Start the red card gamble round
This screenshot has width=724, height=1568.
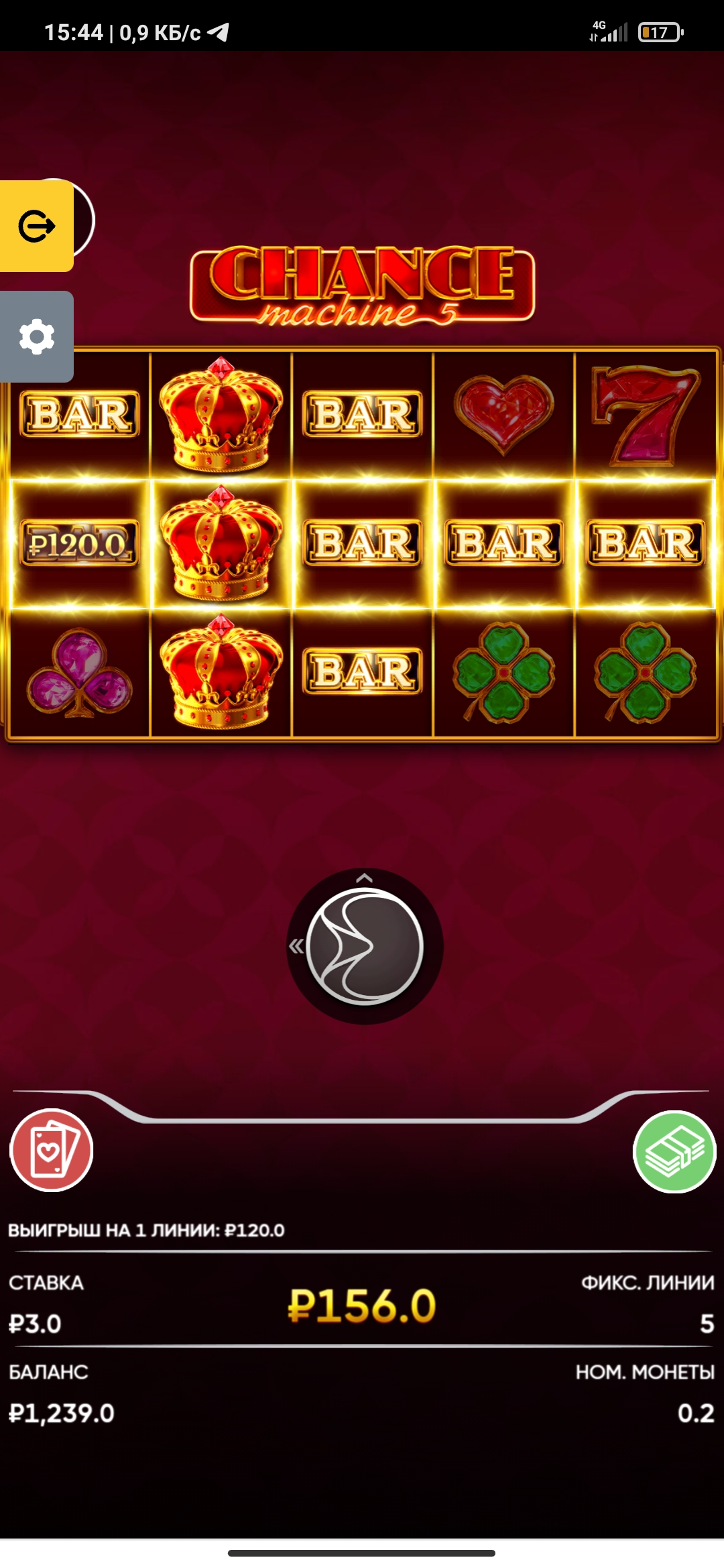[x=52, y=1151]
